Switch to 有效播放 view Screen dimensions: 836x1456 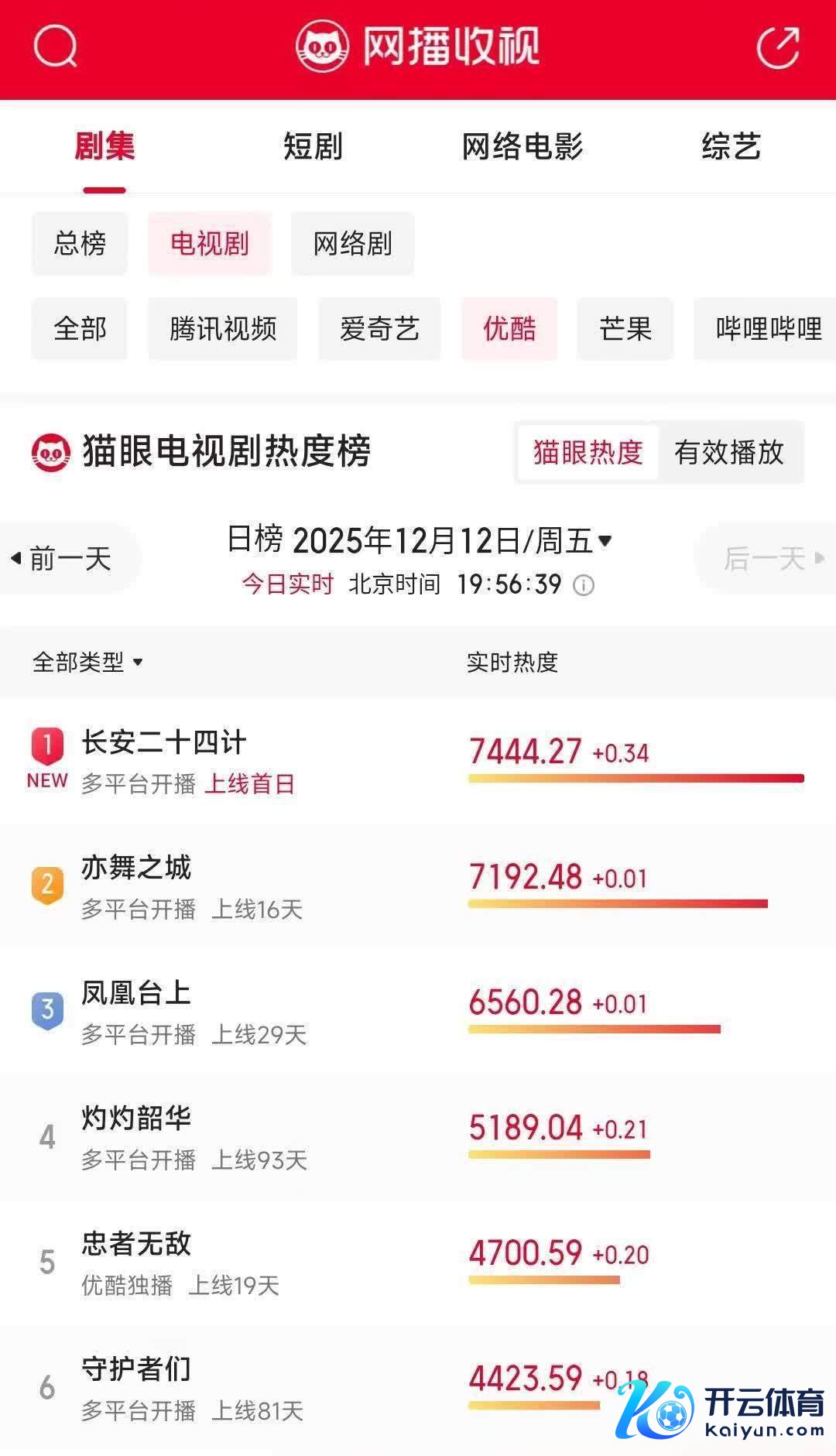[x=728, y=453]
